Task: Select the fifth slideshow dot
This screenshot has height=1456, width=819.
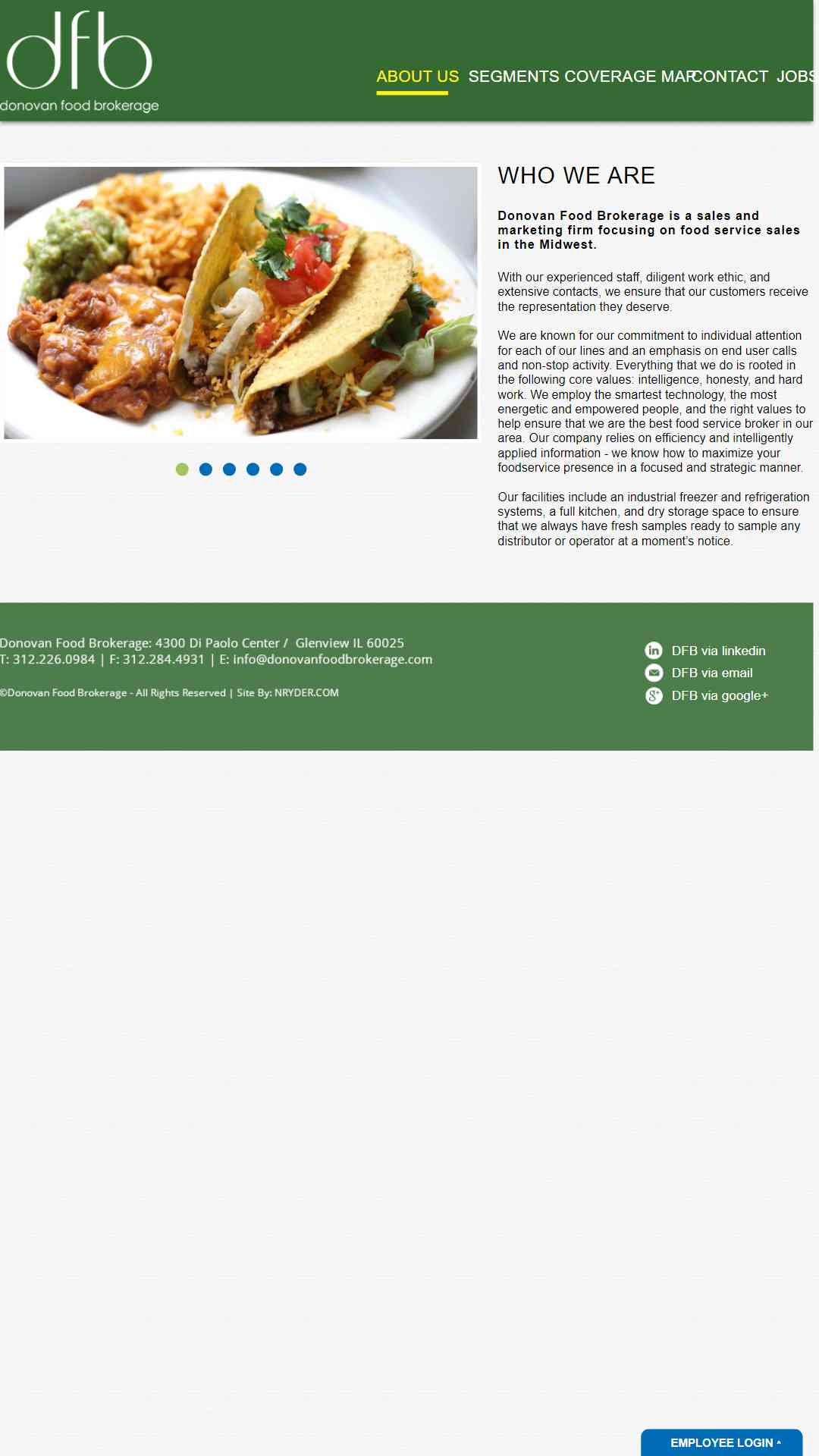Action: tap(276, 469)
